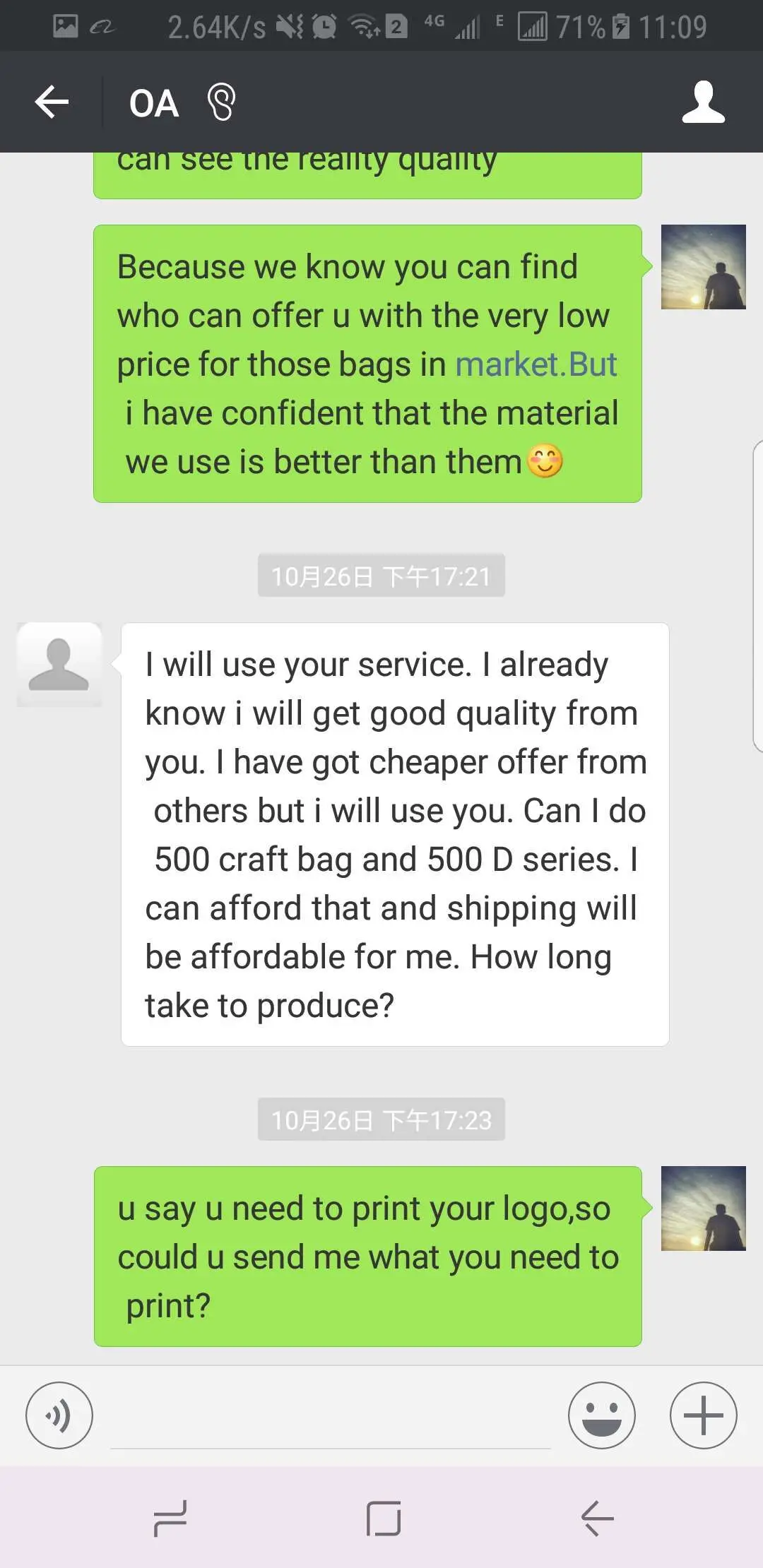Open the plus attachments menu
Image resolution: width=763 pixels, height=1568 pixels.
click(703, 1415)
